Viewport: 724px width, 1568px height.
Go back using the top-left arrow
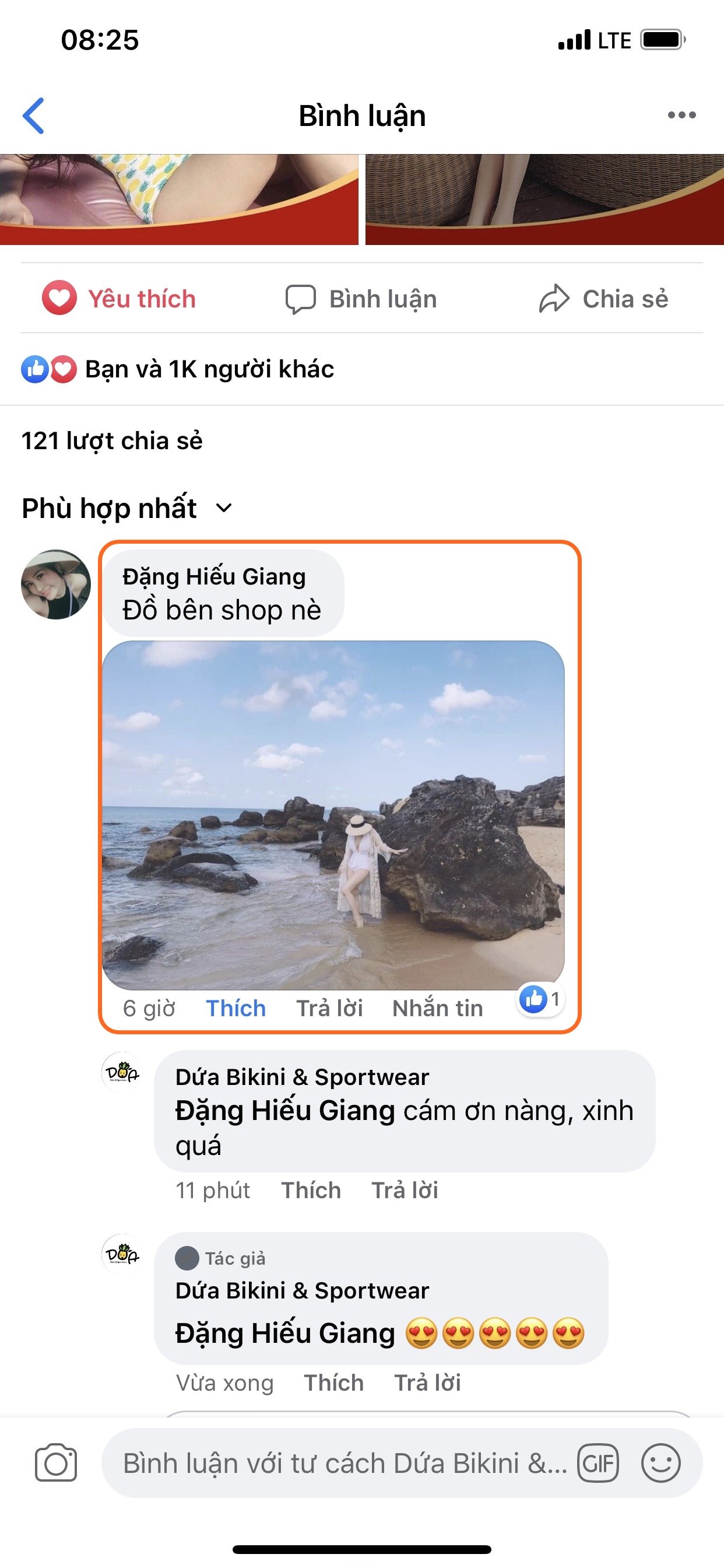pyautogui.click(x=34, y=115)
